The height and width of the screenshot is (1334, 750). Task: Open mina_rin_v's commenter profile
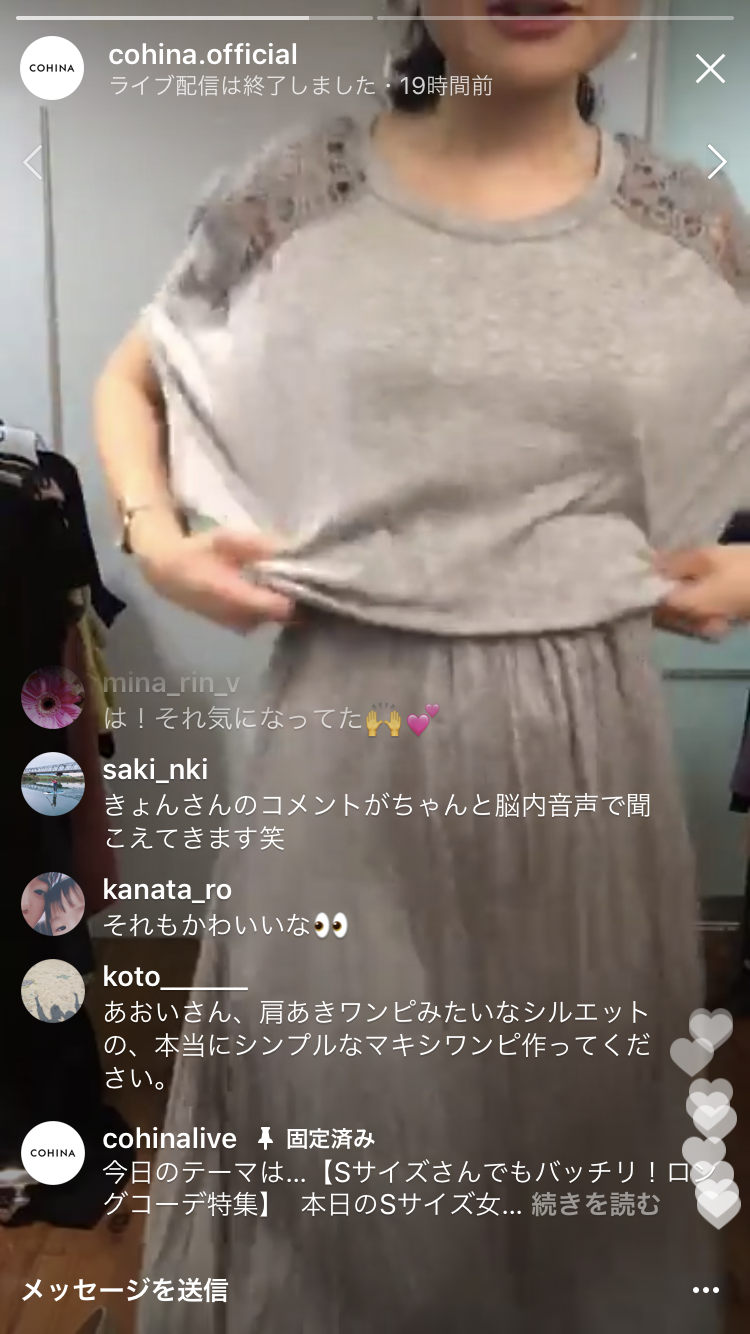coord(52,697)
